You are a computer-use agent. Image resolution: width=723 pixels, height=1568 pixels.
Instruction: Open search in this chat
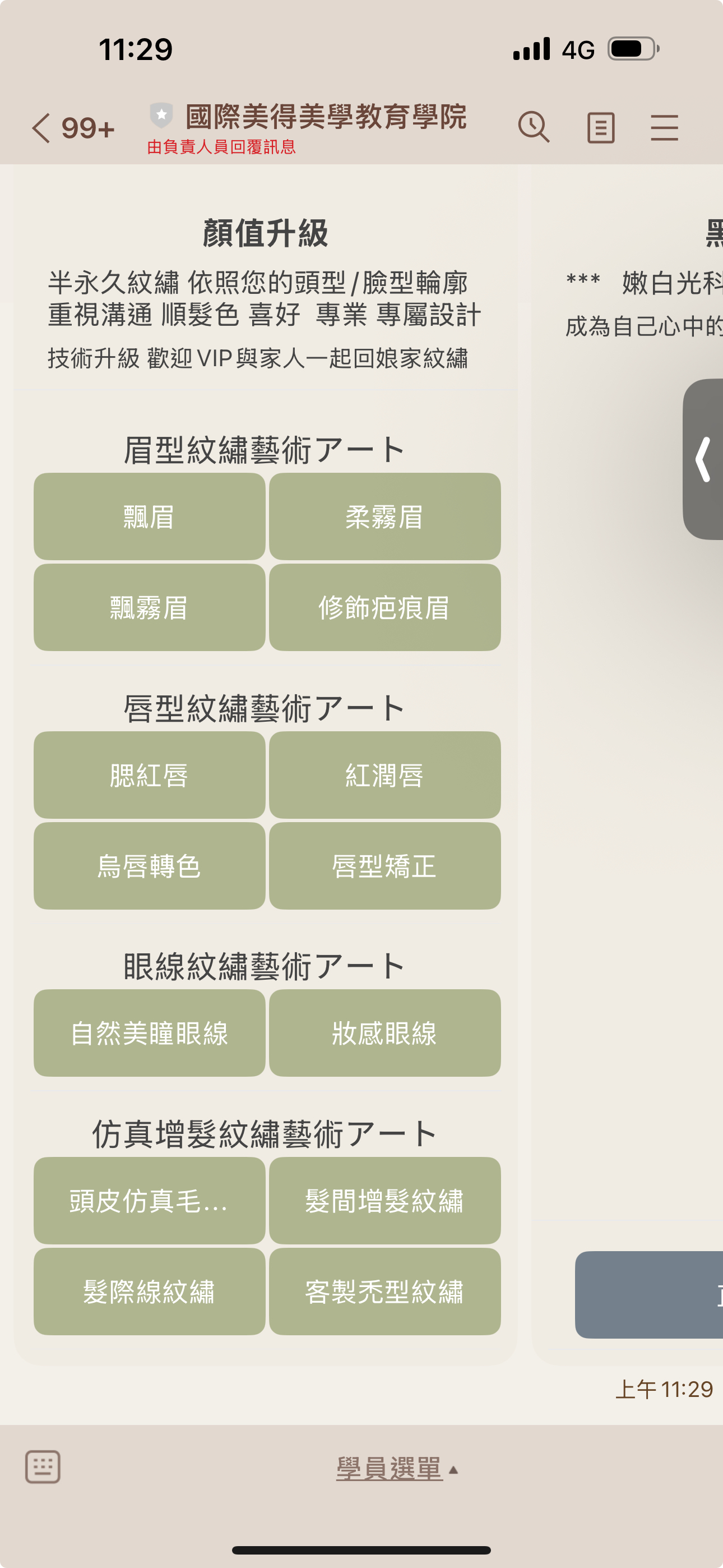tap(534, 128)
